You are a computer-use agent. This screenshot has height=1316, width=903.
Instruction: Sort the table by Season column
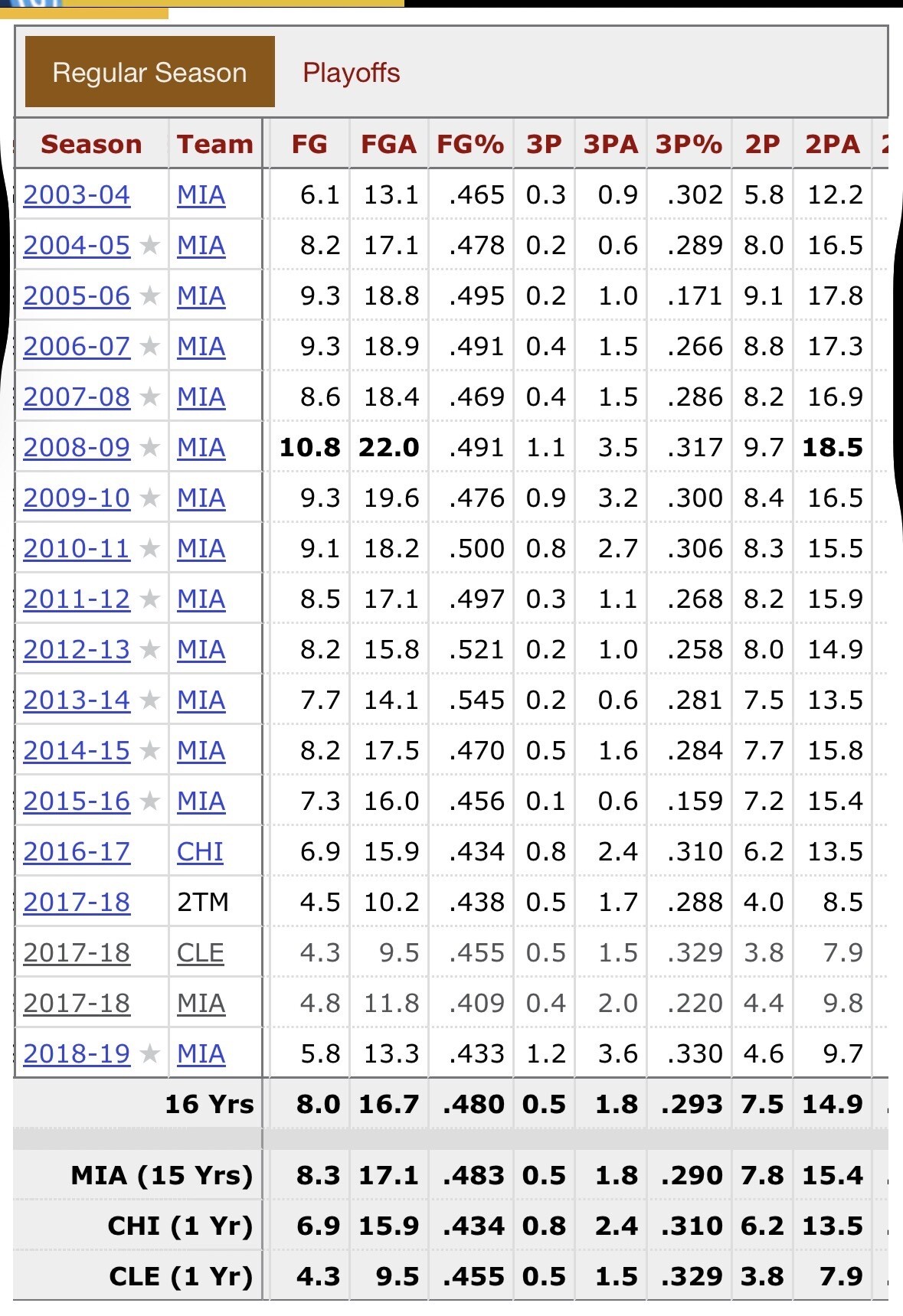(91, 144)
